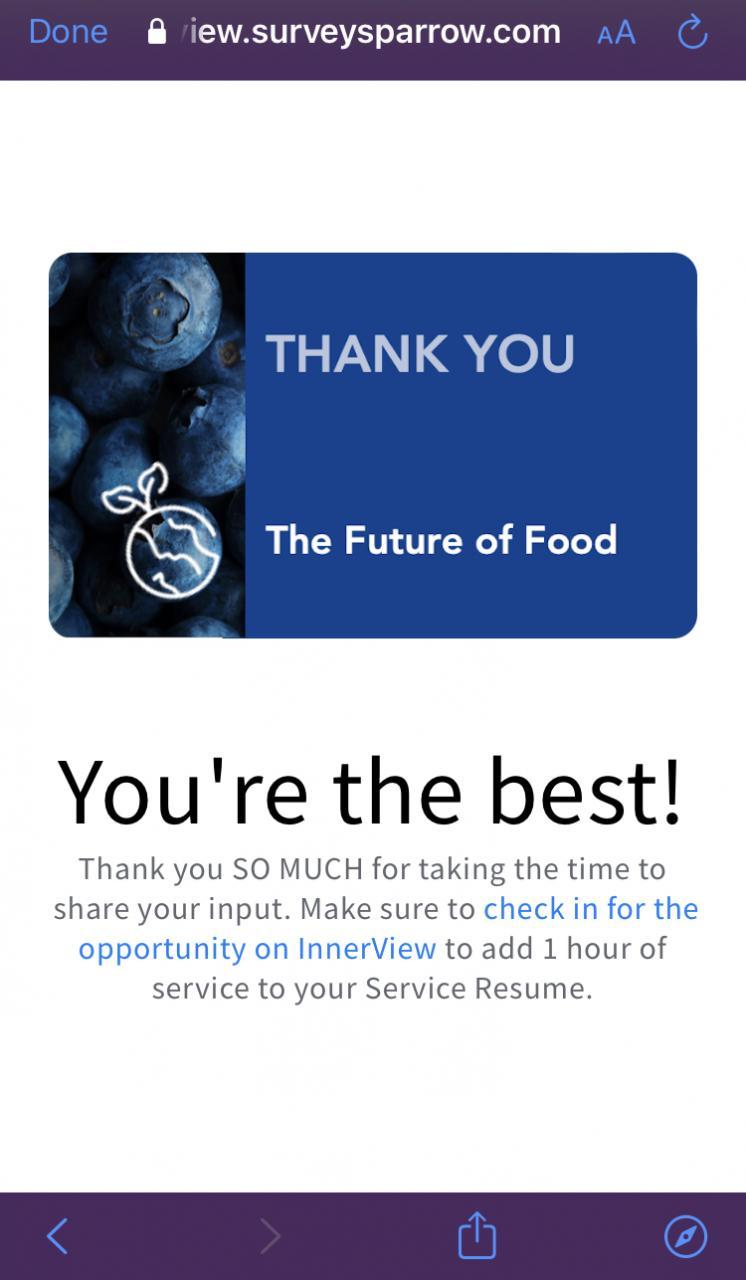
Task: Tap Done to close the browser view
Action: click(x=68, y=32)
